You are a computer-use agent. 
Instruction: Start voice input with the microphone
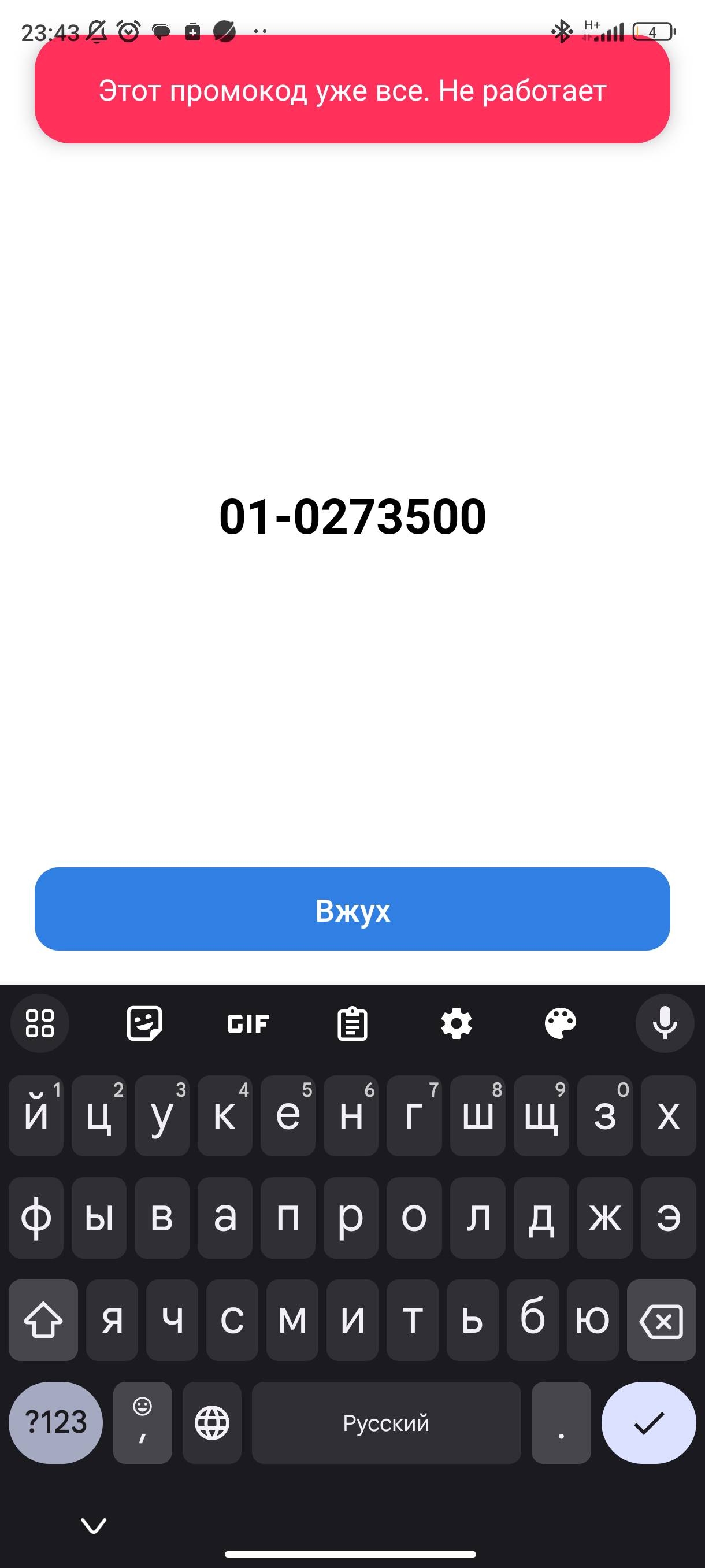click(665, 1023)
